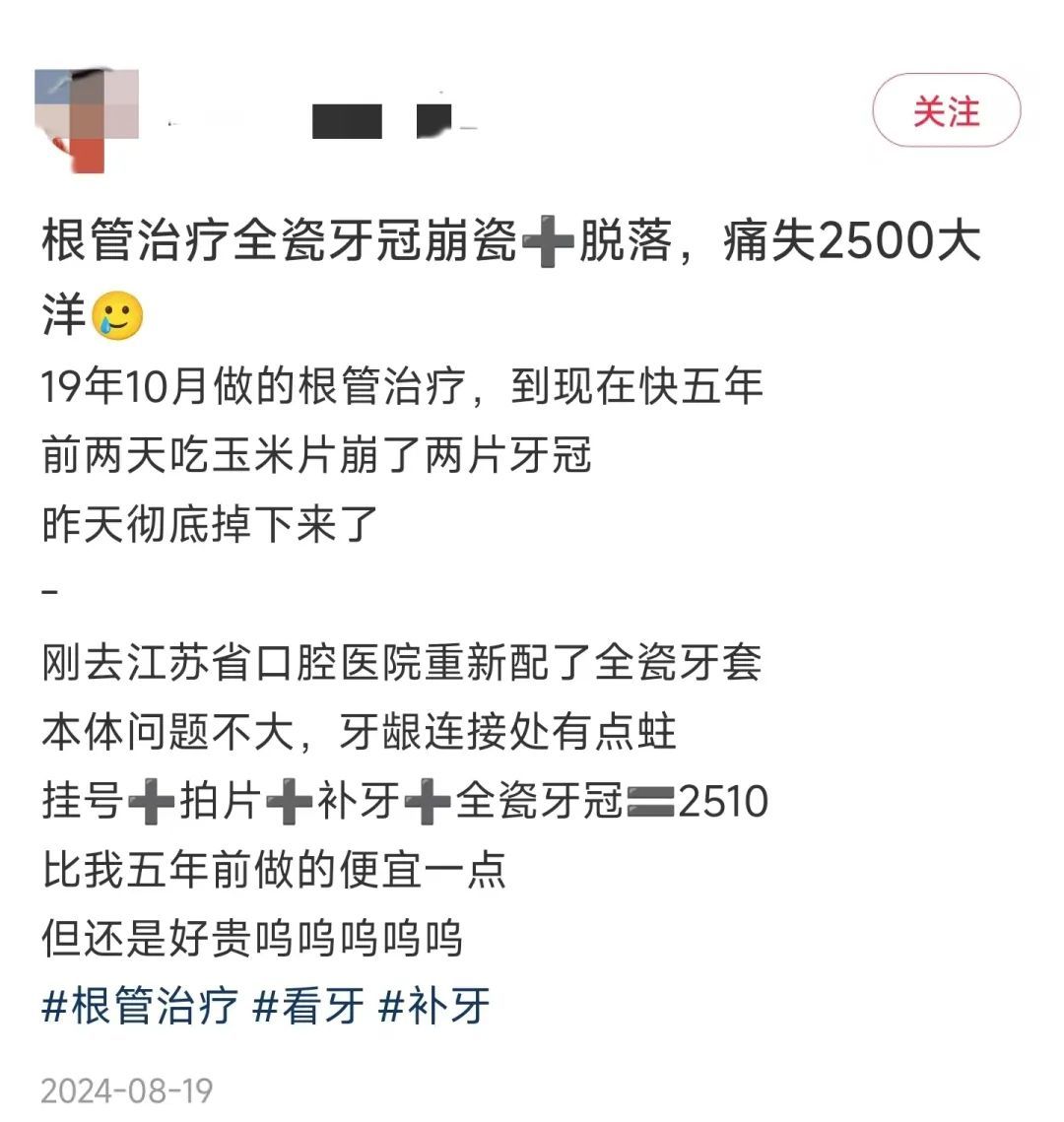Follow the author with the 关注 button
Image resolution: width=1064 pixels, height=1122 pixels.
[946, 110]
